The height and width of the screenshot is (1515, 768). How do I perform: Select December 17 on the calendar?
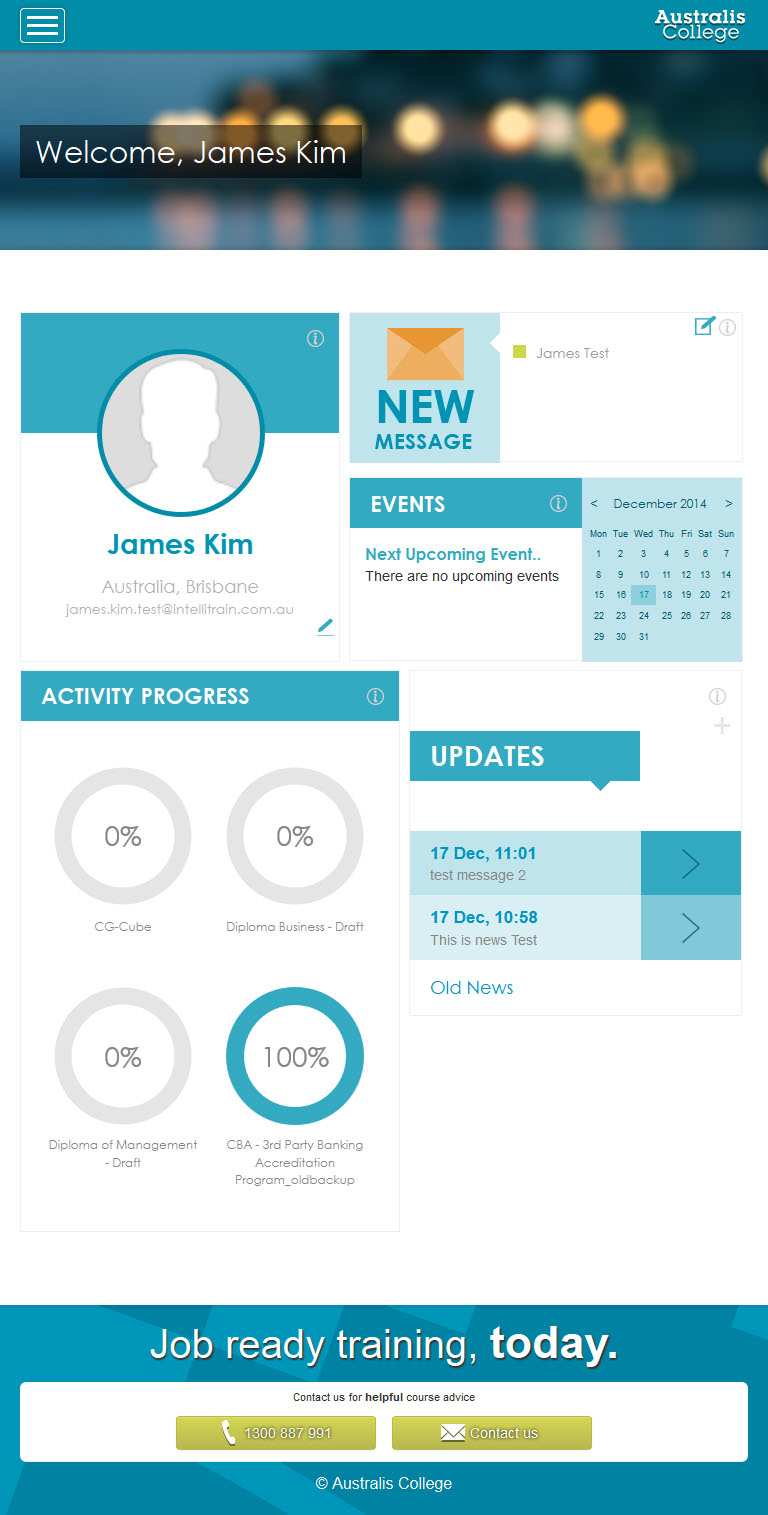pos(643,595)
